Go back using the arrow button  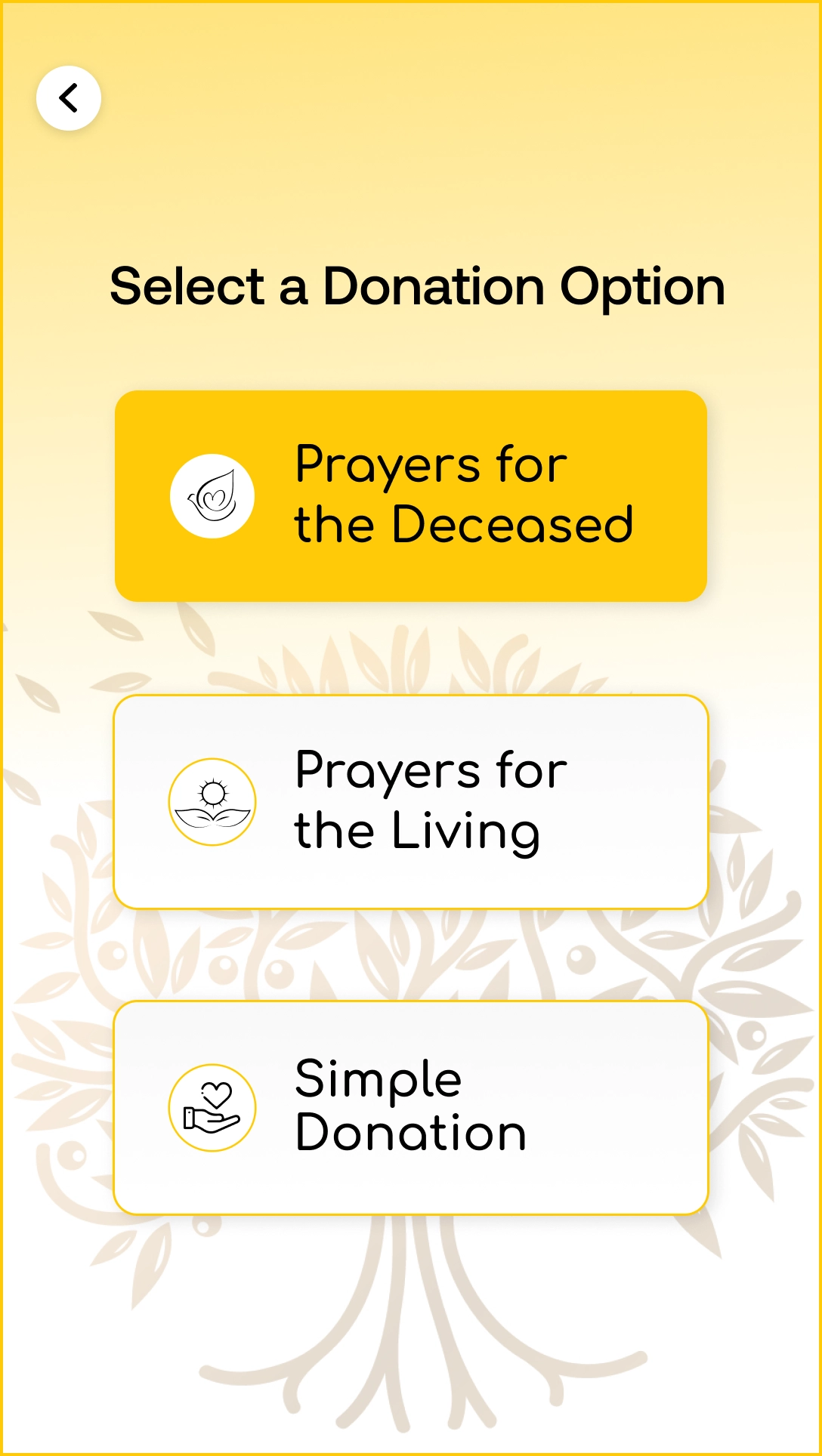click(69, 98)
